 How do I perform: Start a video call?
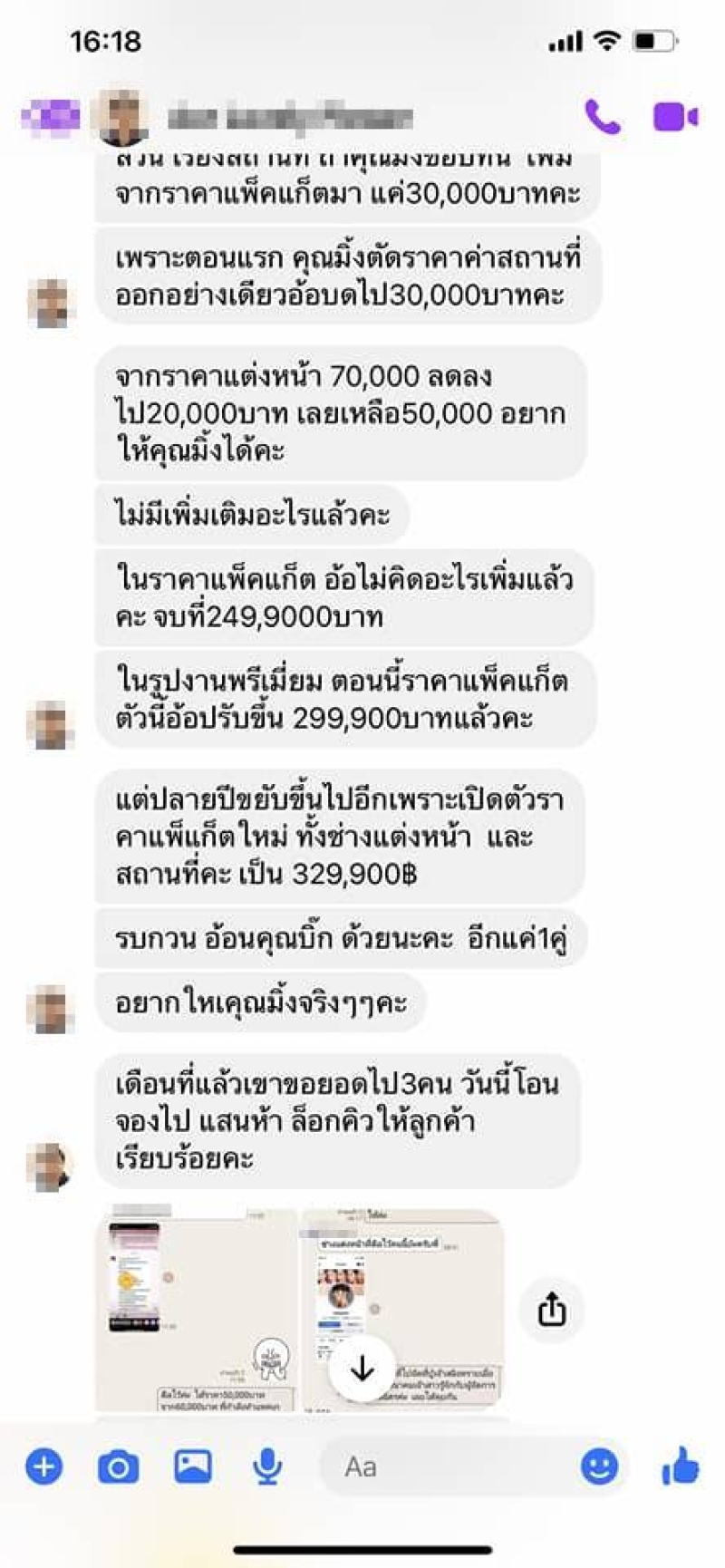coord(675,117)
